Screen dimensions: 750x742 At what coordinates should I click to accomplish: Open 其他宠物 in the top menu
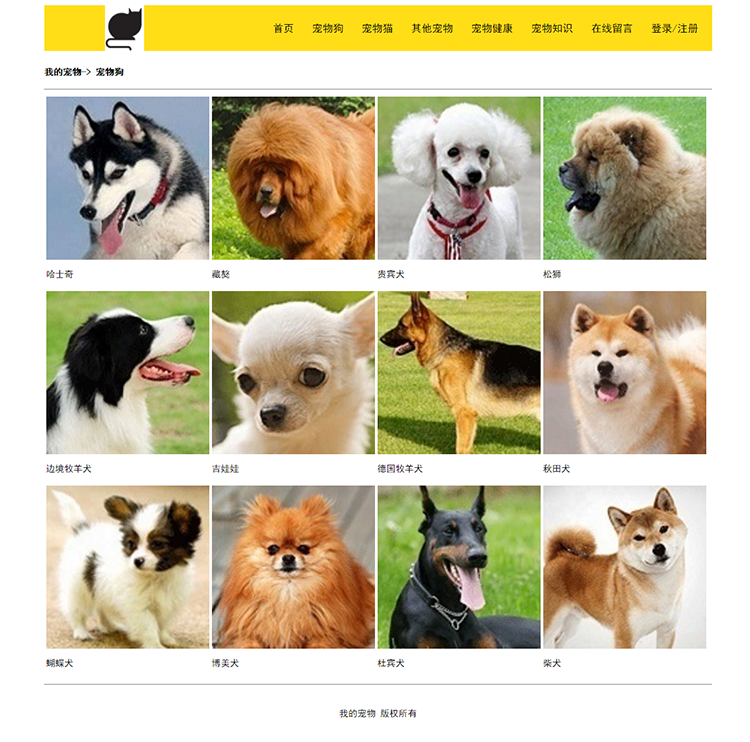[x=432, y=28]
